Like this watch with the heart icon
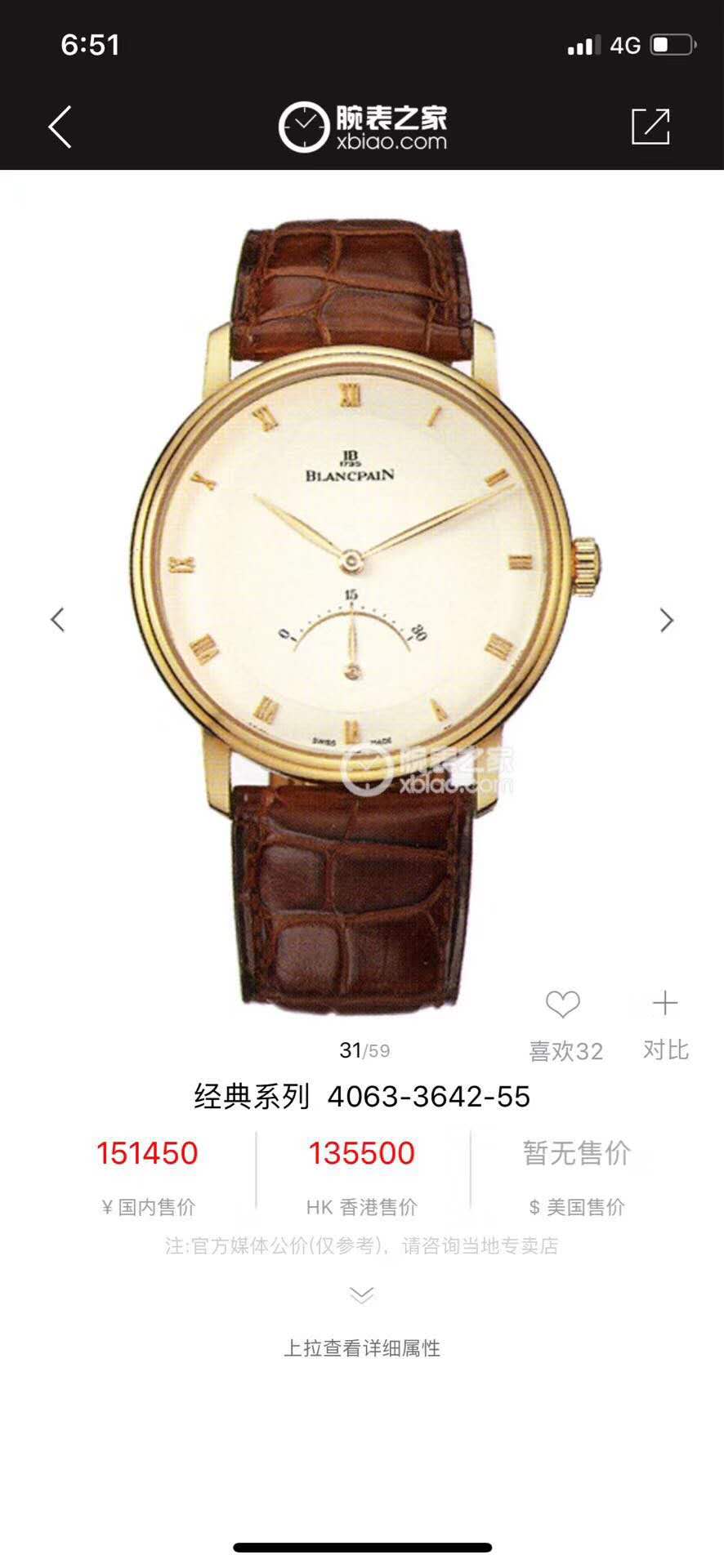724x1568 pixels. 563,1004
